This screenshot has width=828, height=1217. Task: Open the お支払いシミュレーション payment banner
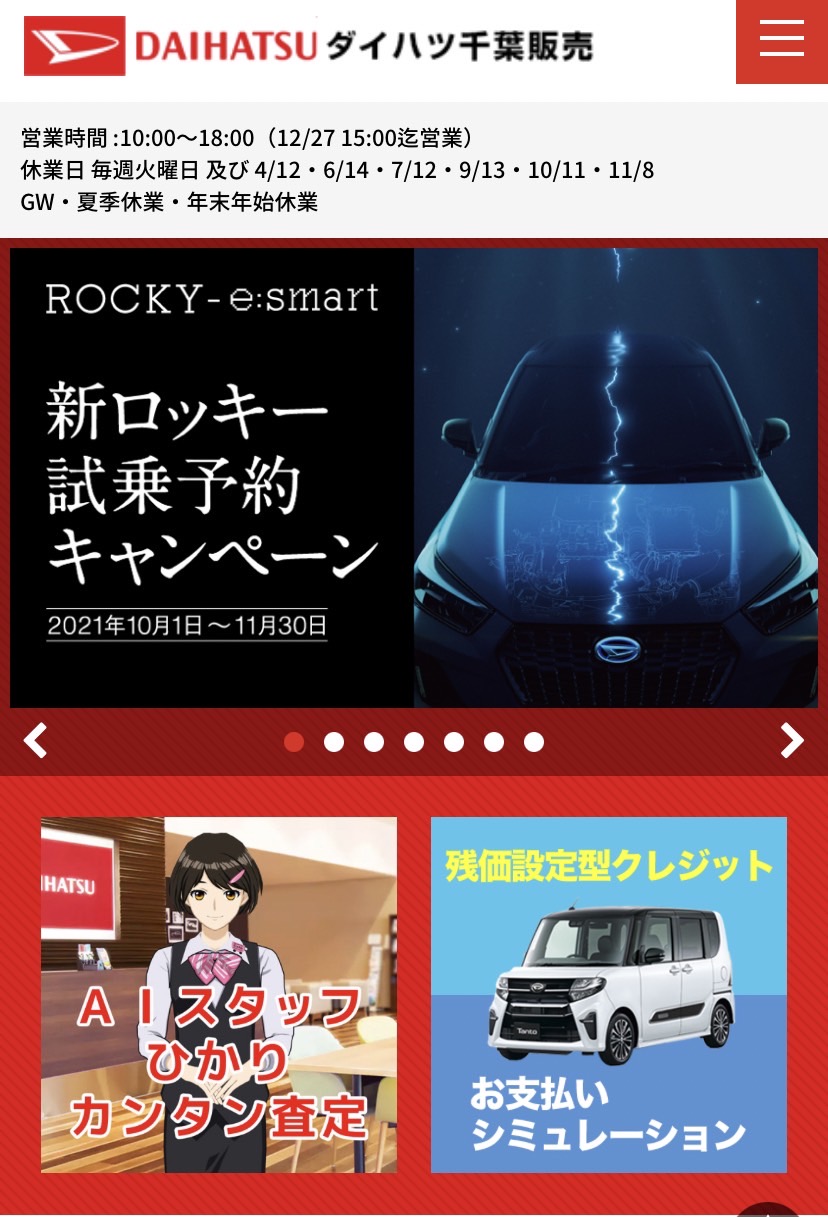tap(608, 994)
